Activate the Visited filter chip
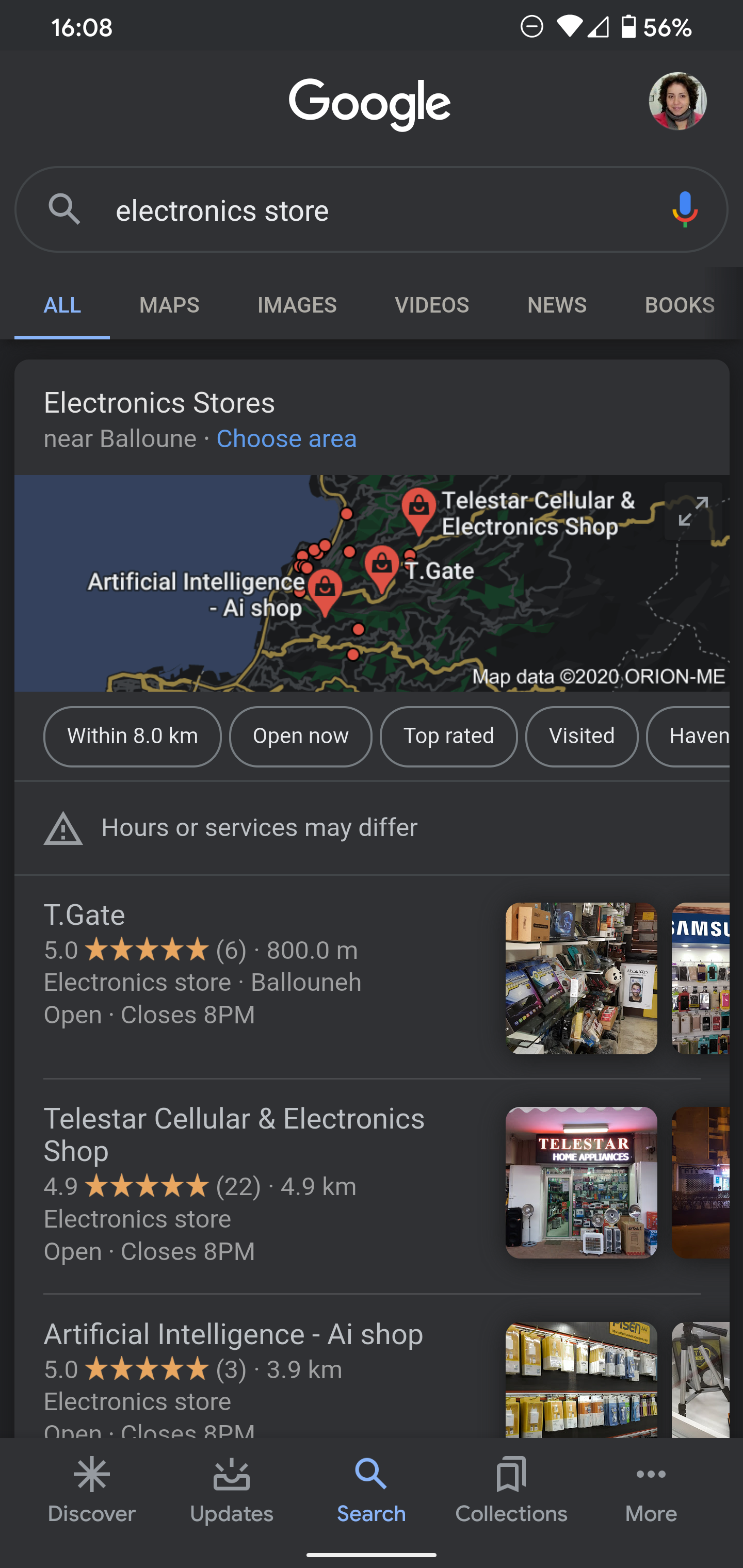The width and height of the screenshot is (743, 1568). click(581, 736)
